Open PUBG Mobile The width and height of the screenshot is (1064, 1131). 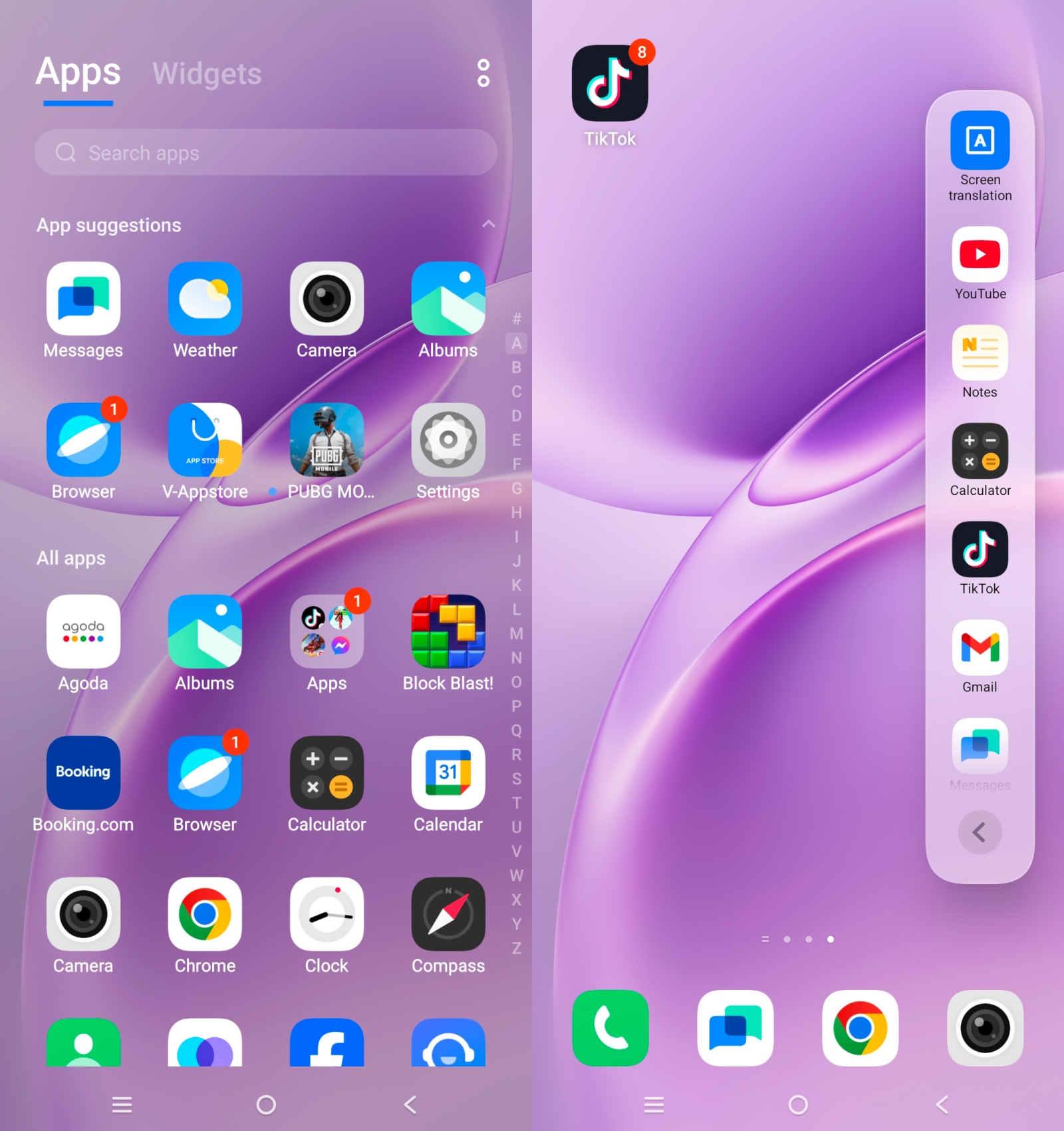click(x=327, y=440)
